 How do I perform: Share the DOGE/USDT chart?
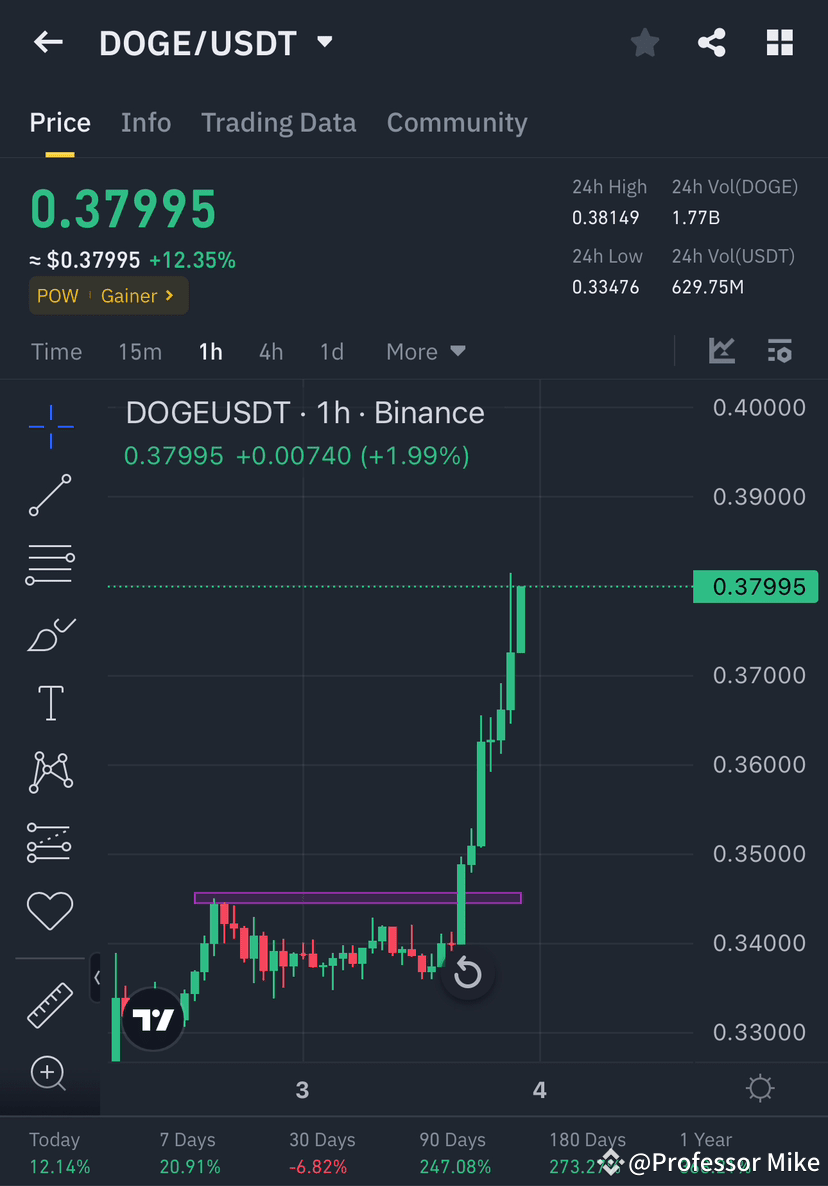pos(711,42)
